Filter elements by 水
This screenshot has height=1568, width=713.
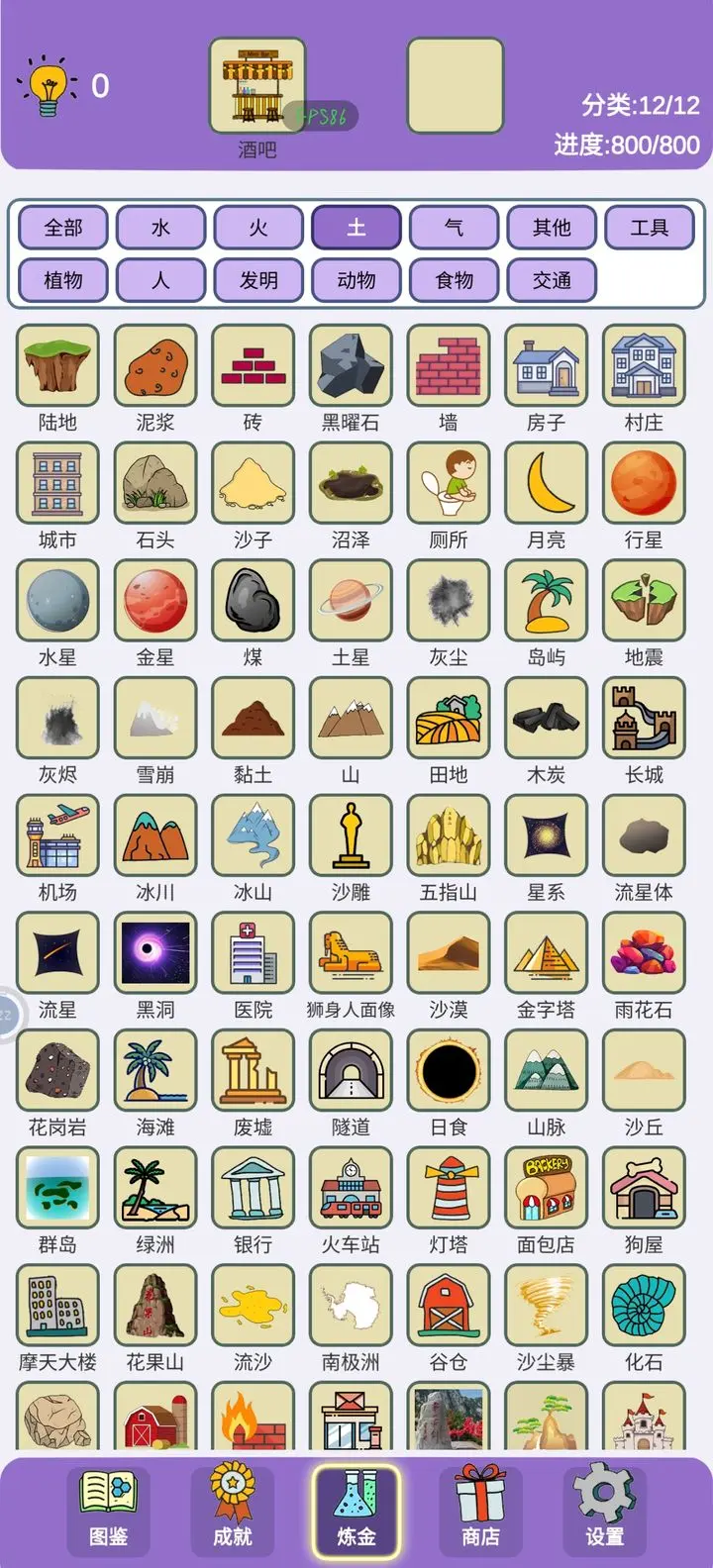(x=160, y=228)
